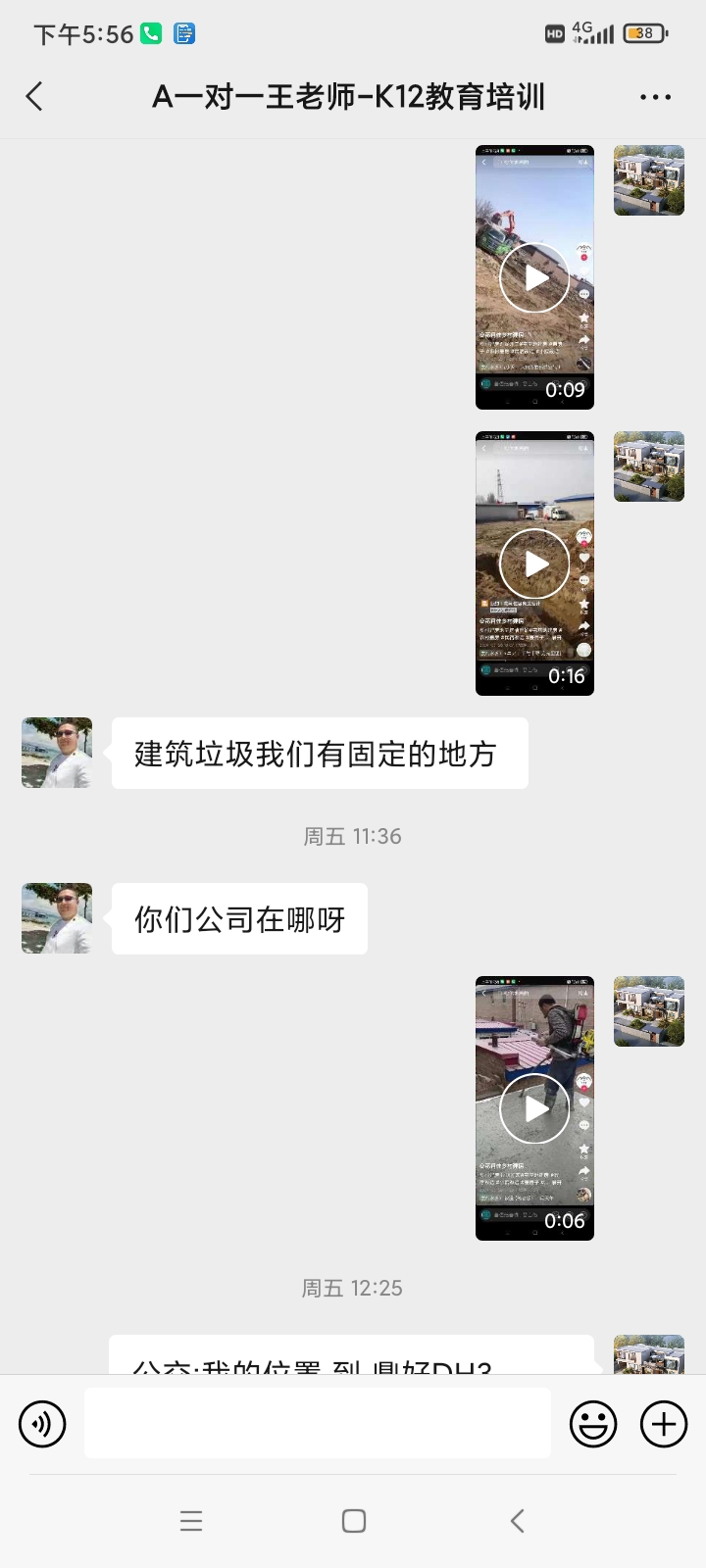706x1568 pixels.
Task: Tap the message text field
Action: pos(318,1423)
